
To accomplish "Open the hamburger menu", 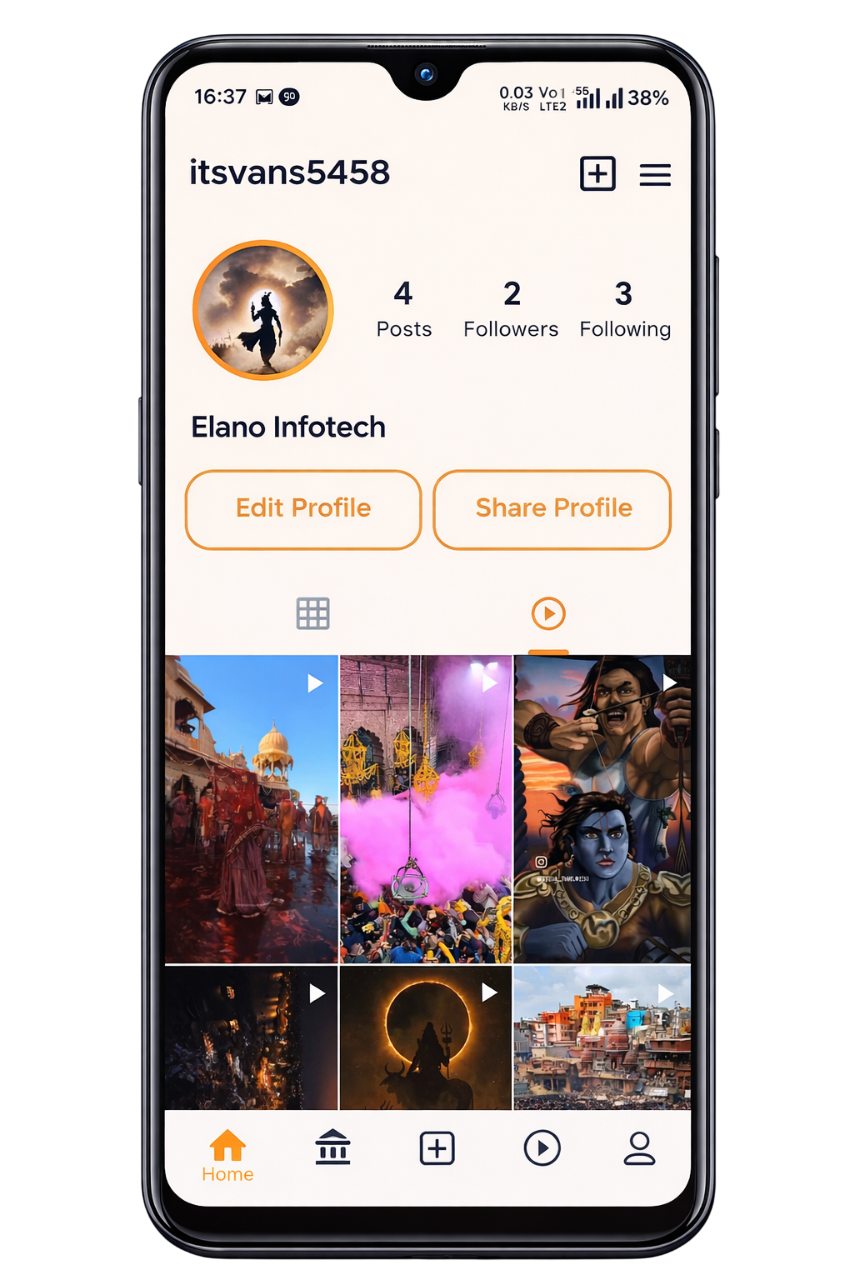I will tap(655, 175).
